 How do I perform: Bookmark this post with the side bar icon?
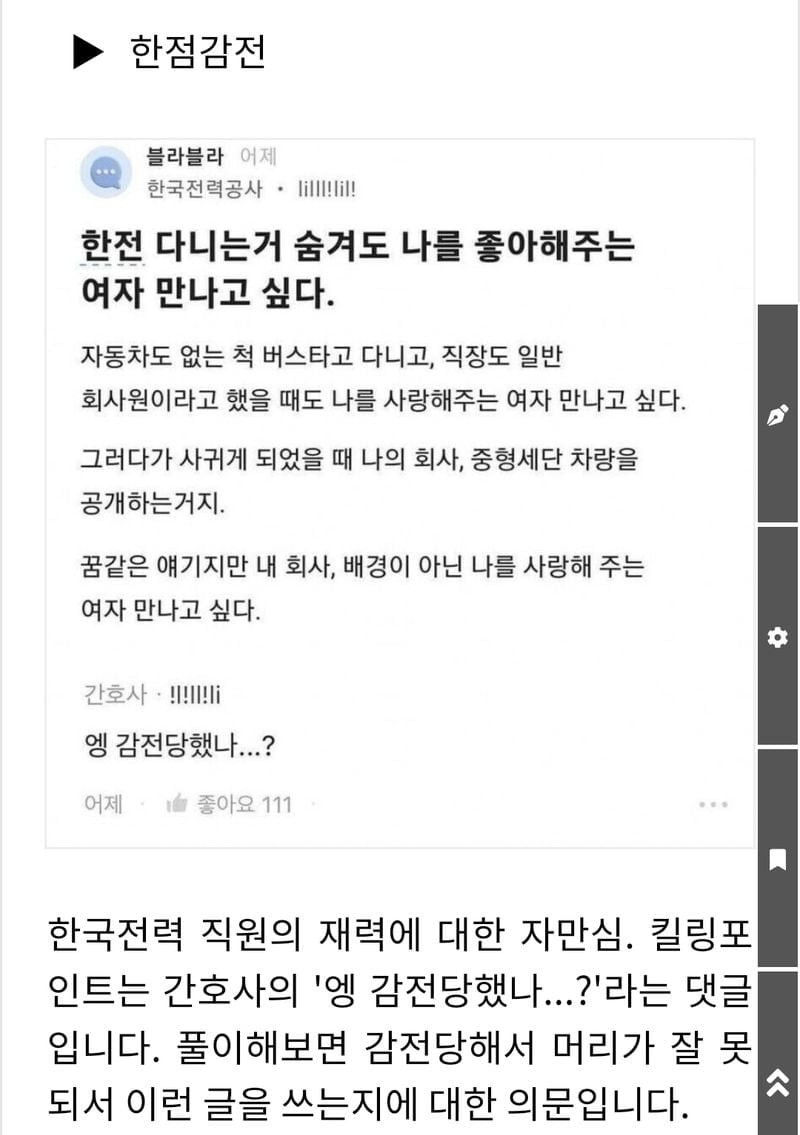[777, 858]
